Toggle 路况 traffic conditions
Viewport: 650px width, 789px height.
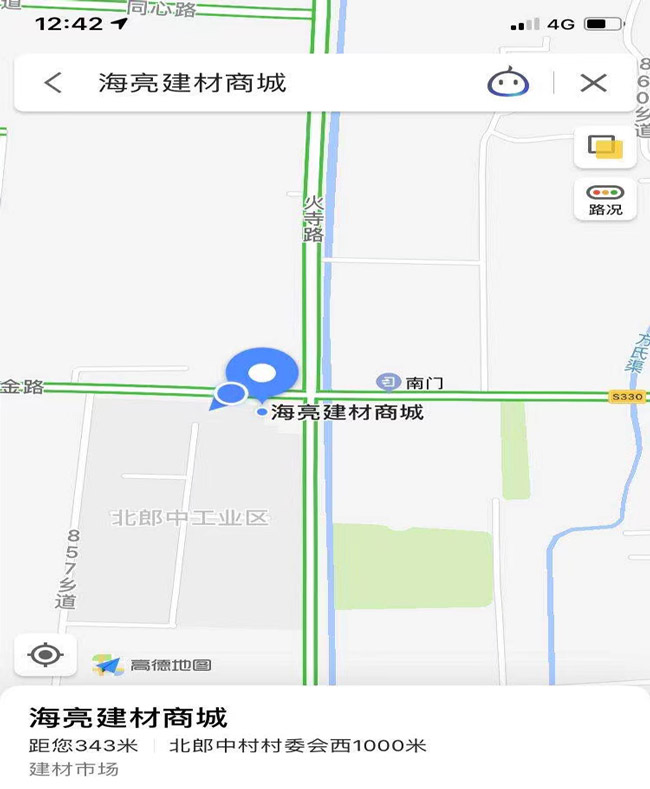[x=605, y=199]
